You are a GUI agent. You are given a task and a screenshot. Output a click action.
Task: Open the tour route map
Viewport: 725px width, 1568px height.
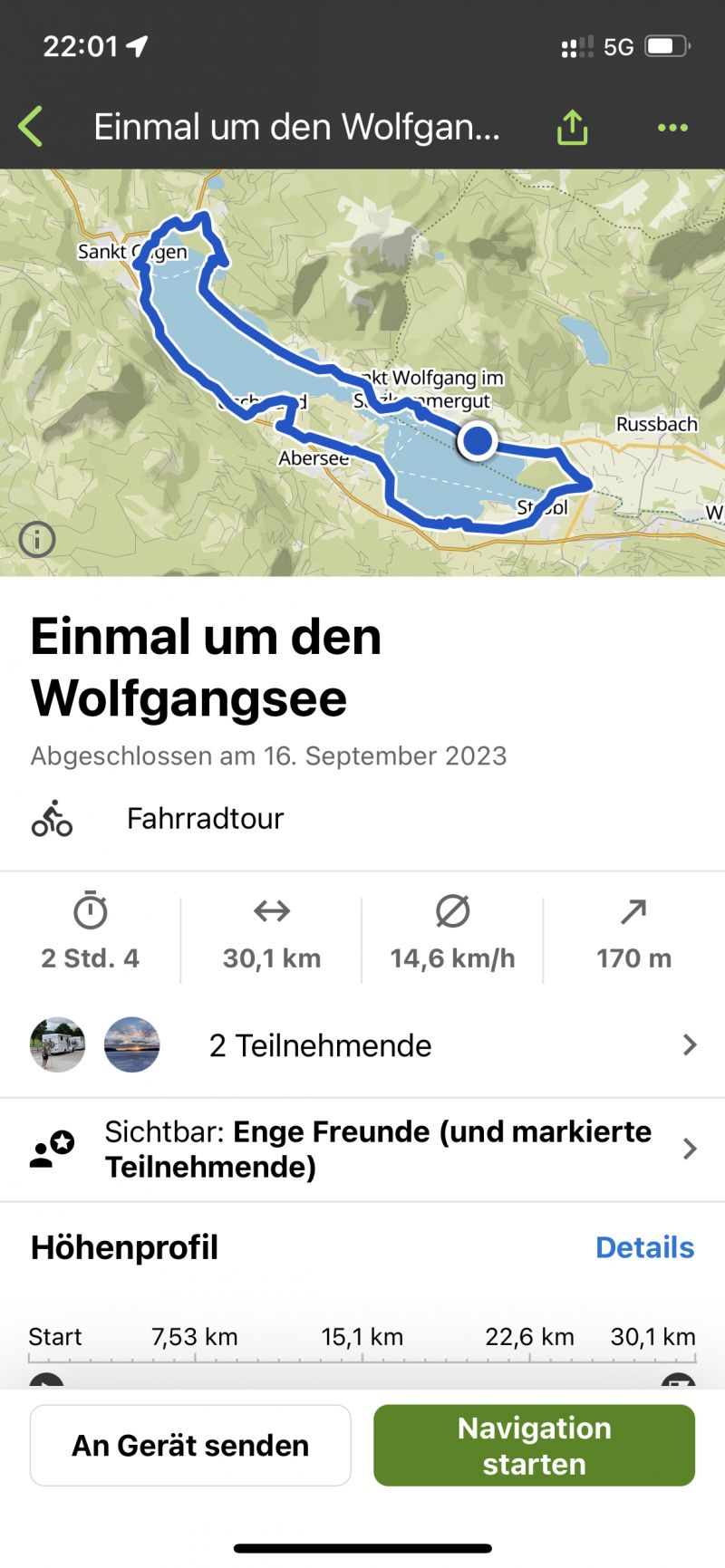pos(362,371)
